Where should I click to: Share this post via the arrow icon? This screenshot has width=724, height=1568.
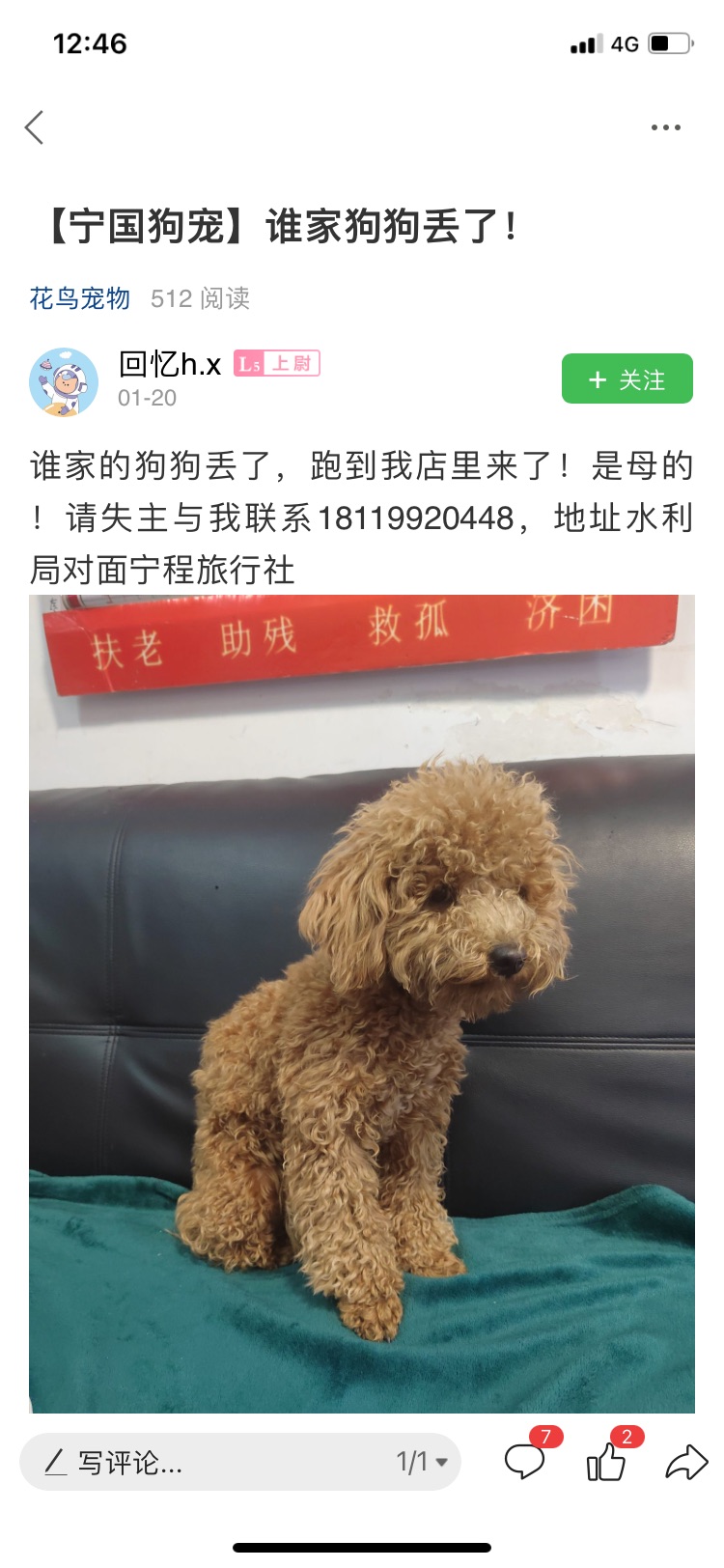tap(686, 1463)
